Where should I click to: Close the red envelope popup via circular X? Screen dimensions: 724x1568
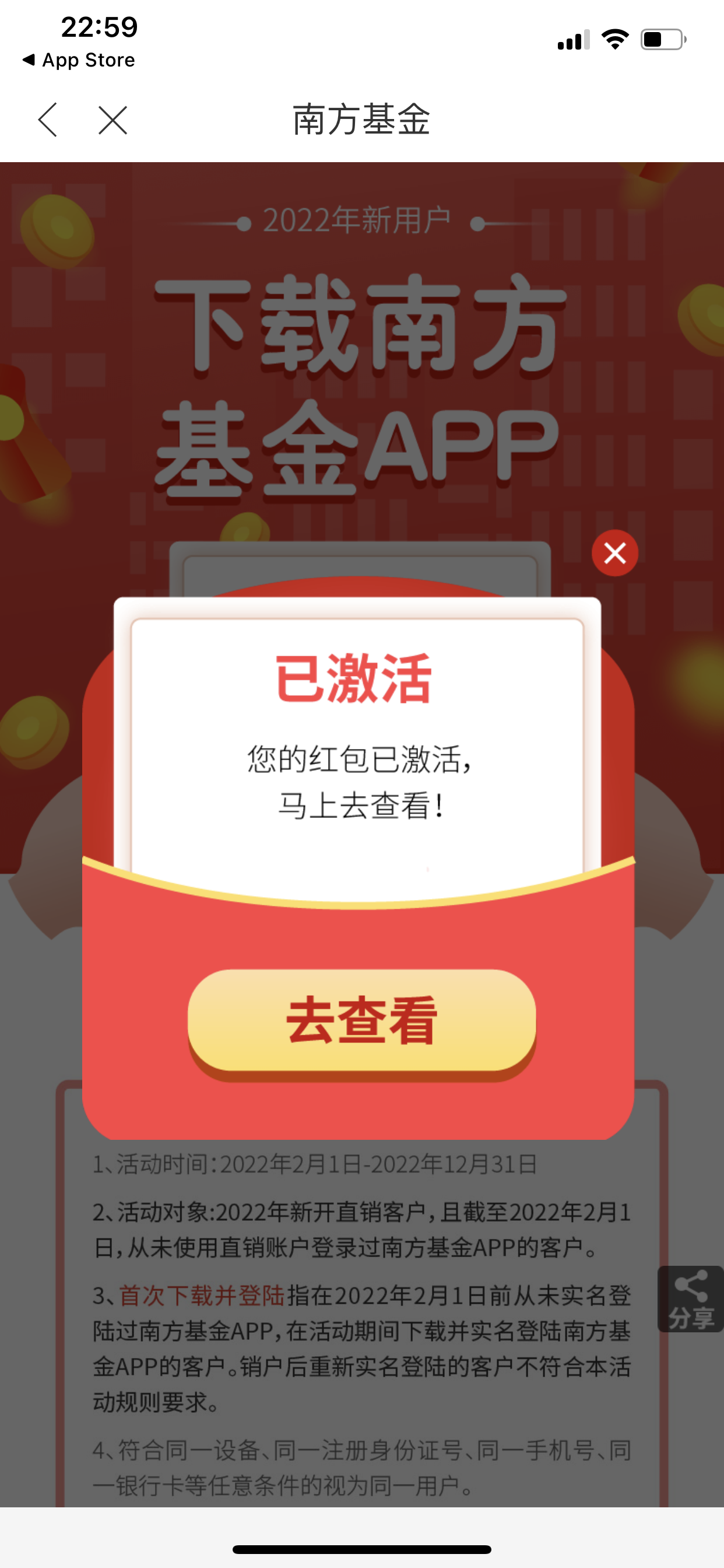coord(614,552)
